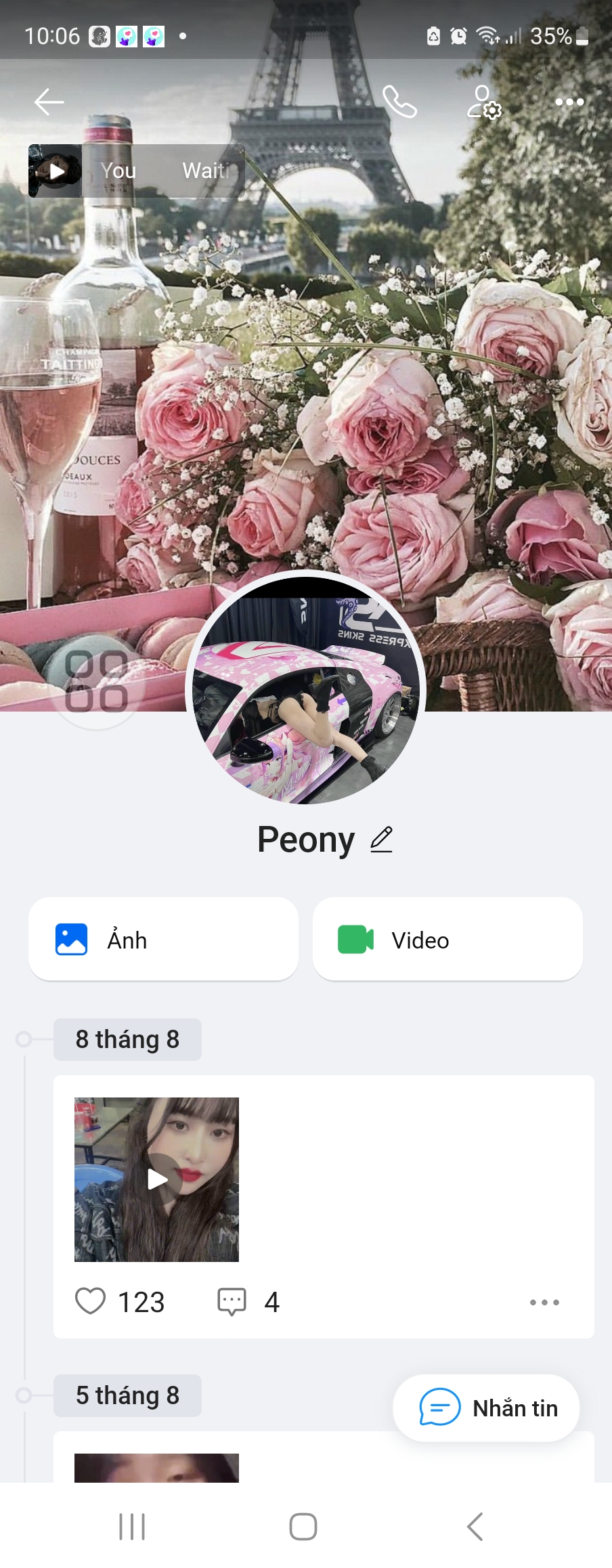Open the Ảnh photo section
This screenshot has height=1568, width=612.
163,939
